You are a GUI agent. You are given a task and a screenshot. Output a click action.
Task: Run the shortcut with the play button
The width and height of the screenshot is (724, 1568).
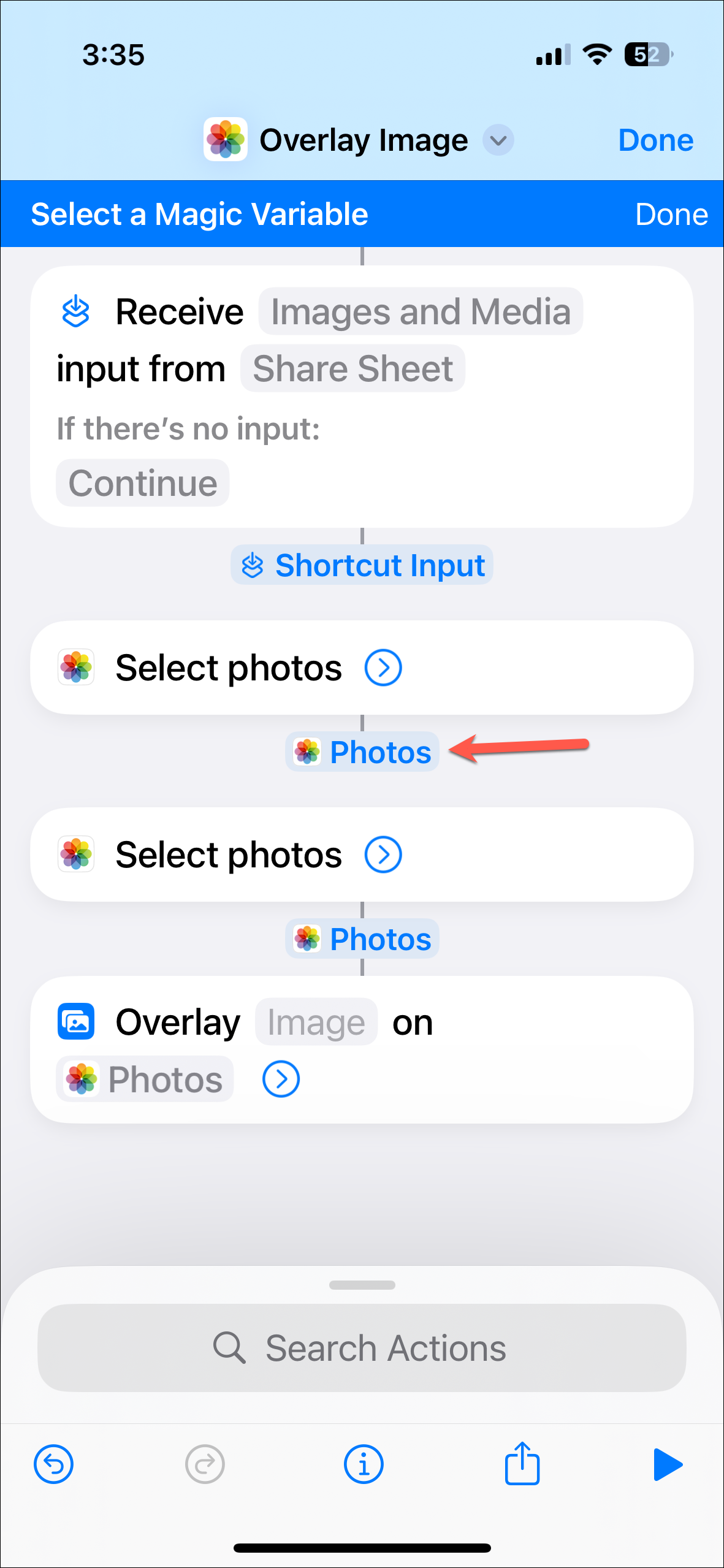coord(668,1464)
